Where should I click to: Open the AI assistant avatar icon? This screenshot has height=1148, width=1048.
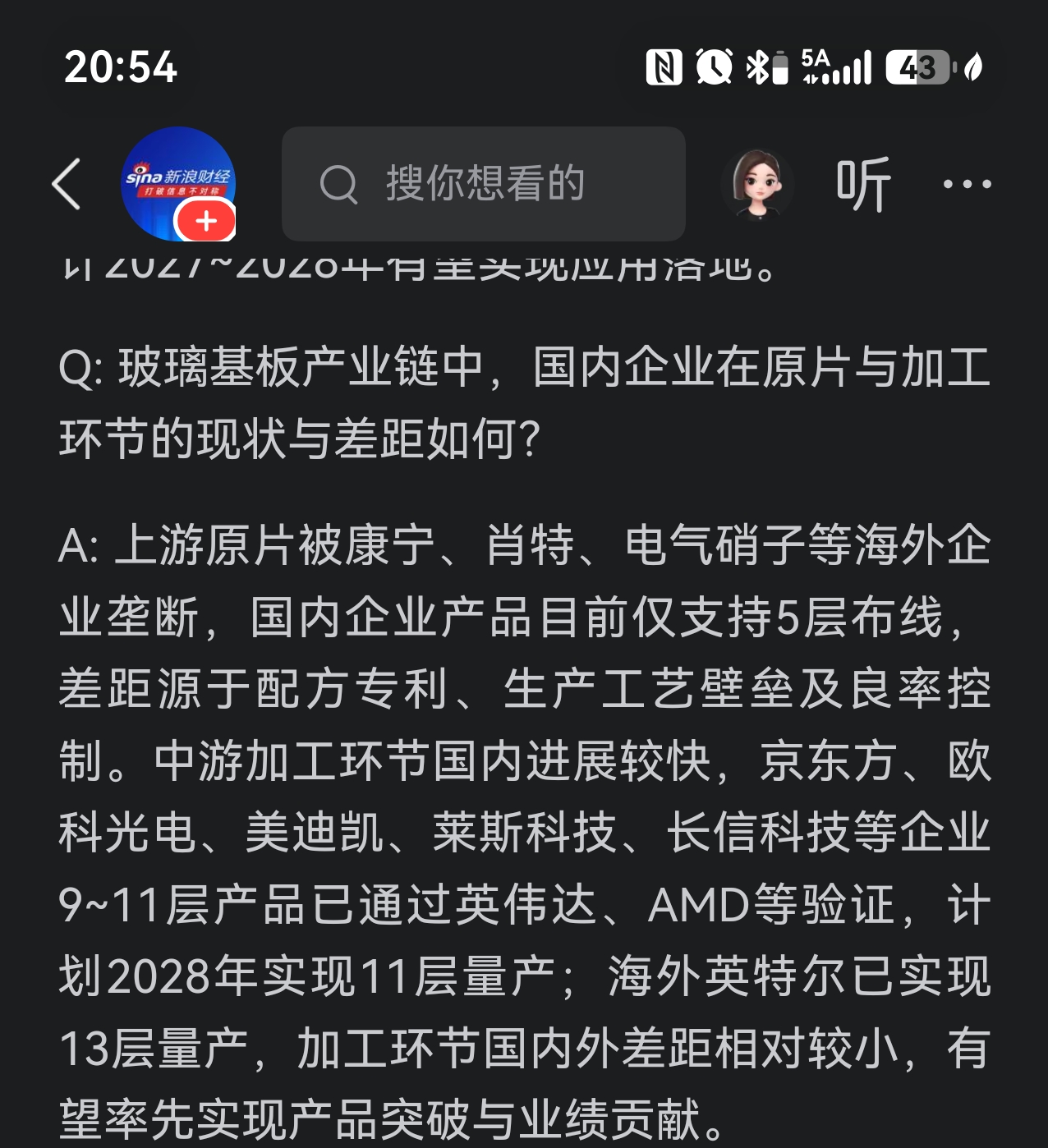(x=757, y=184)
